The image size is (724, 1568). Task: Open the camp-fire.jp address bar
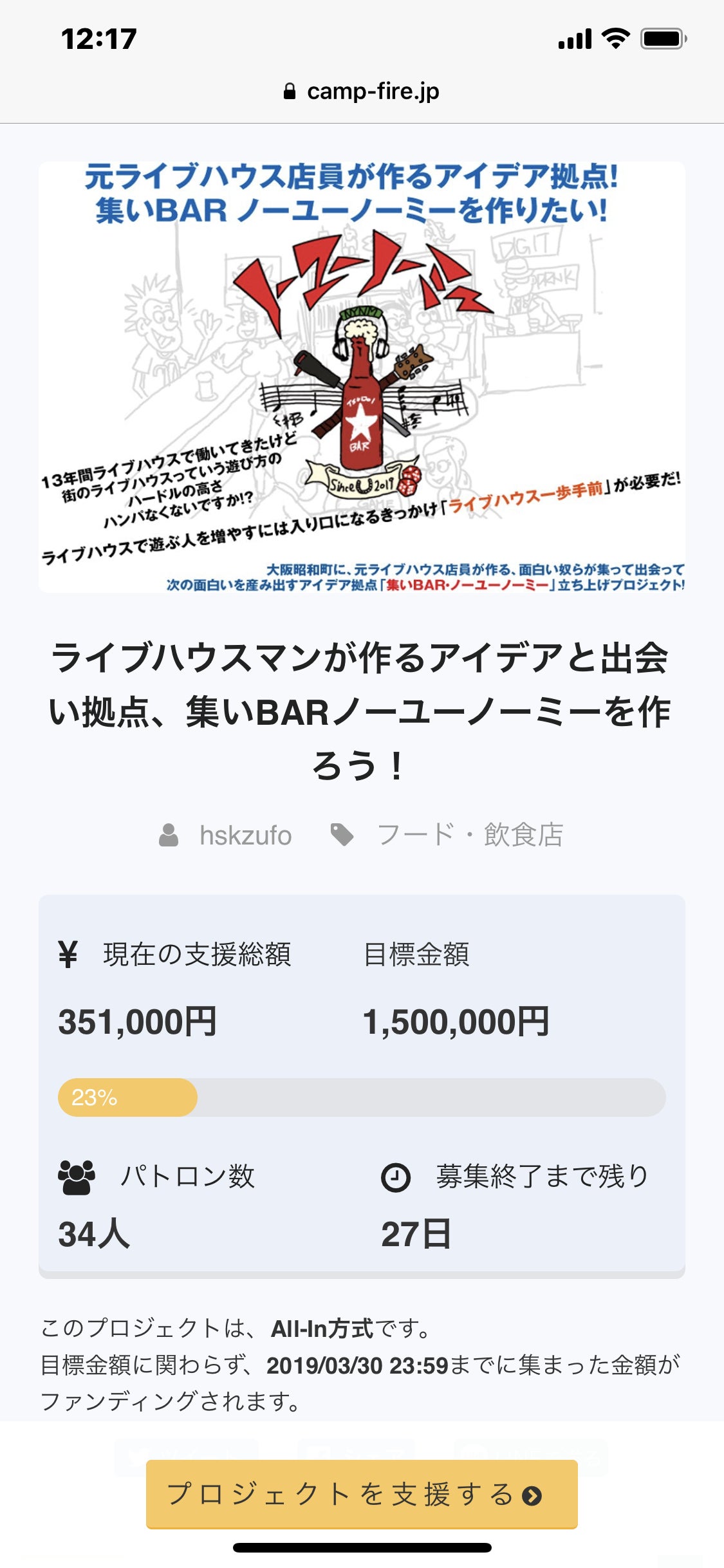(362, 91)
